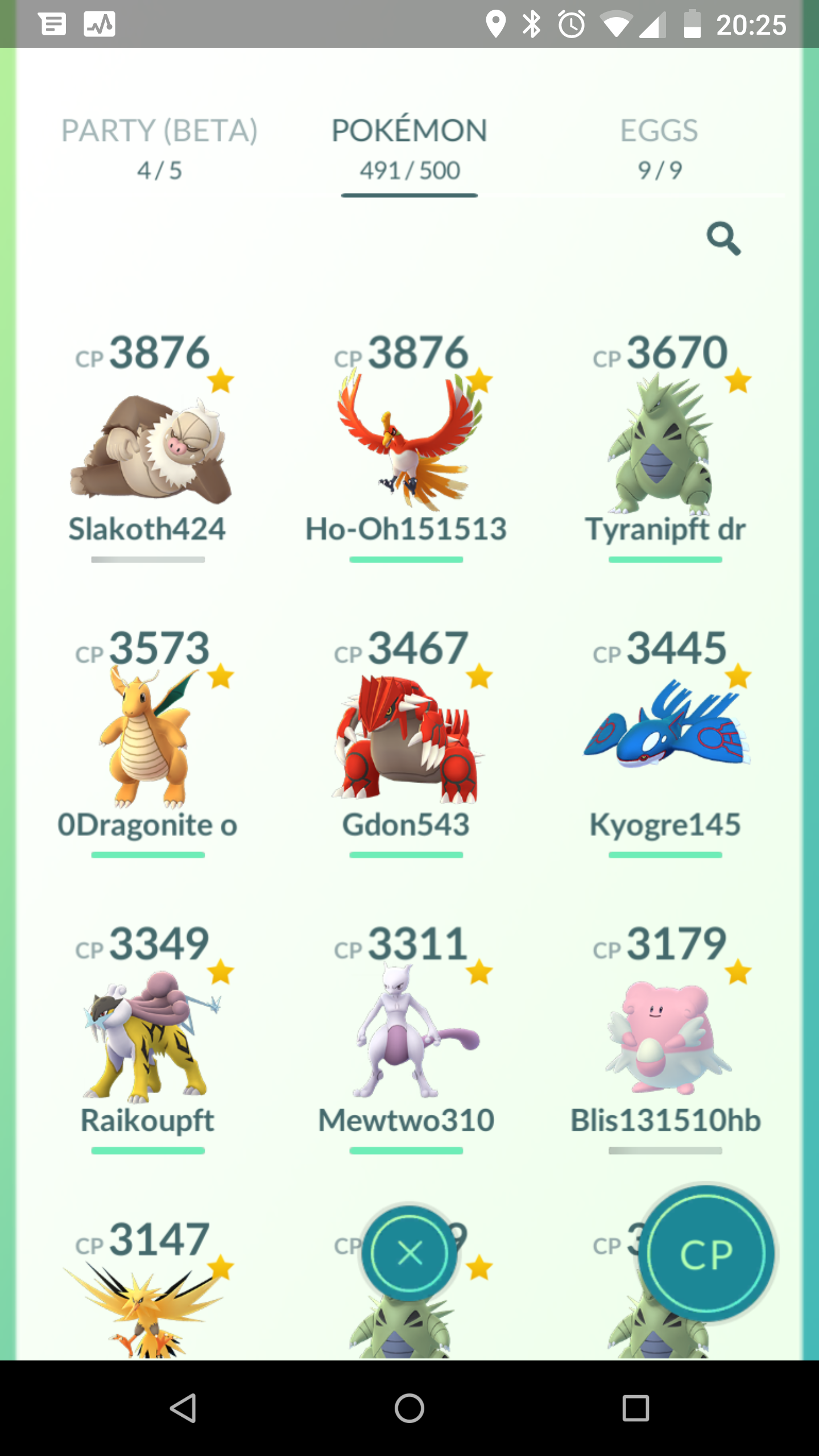The height and width of the screenshot is (1456, 819).
Task: Open the search magnifier icon
Action: pyautogui.click(x=723, y=239)
